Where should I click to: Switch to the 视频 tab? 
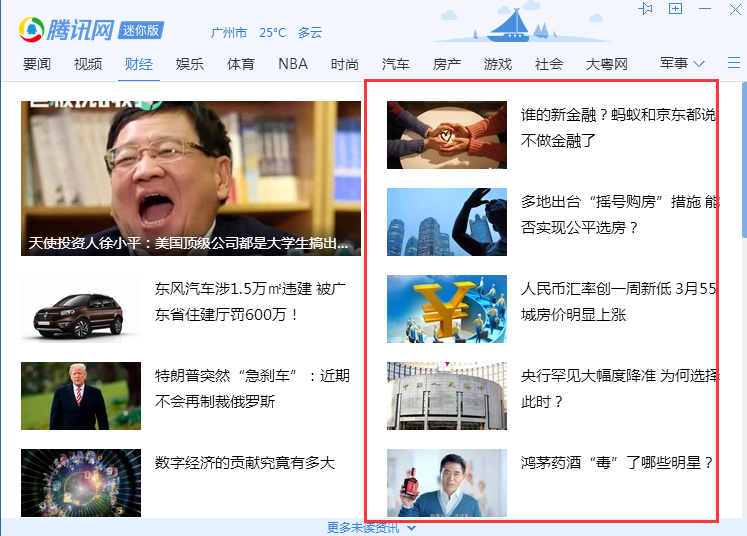pyautogui.click(x=88, y=64)
